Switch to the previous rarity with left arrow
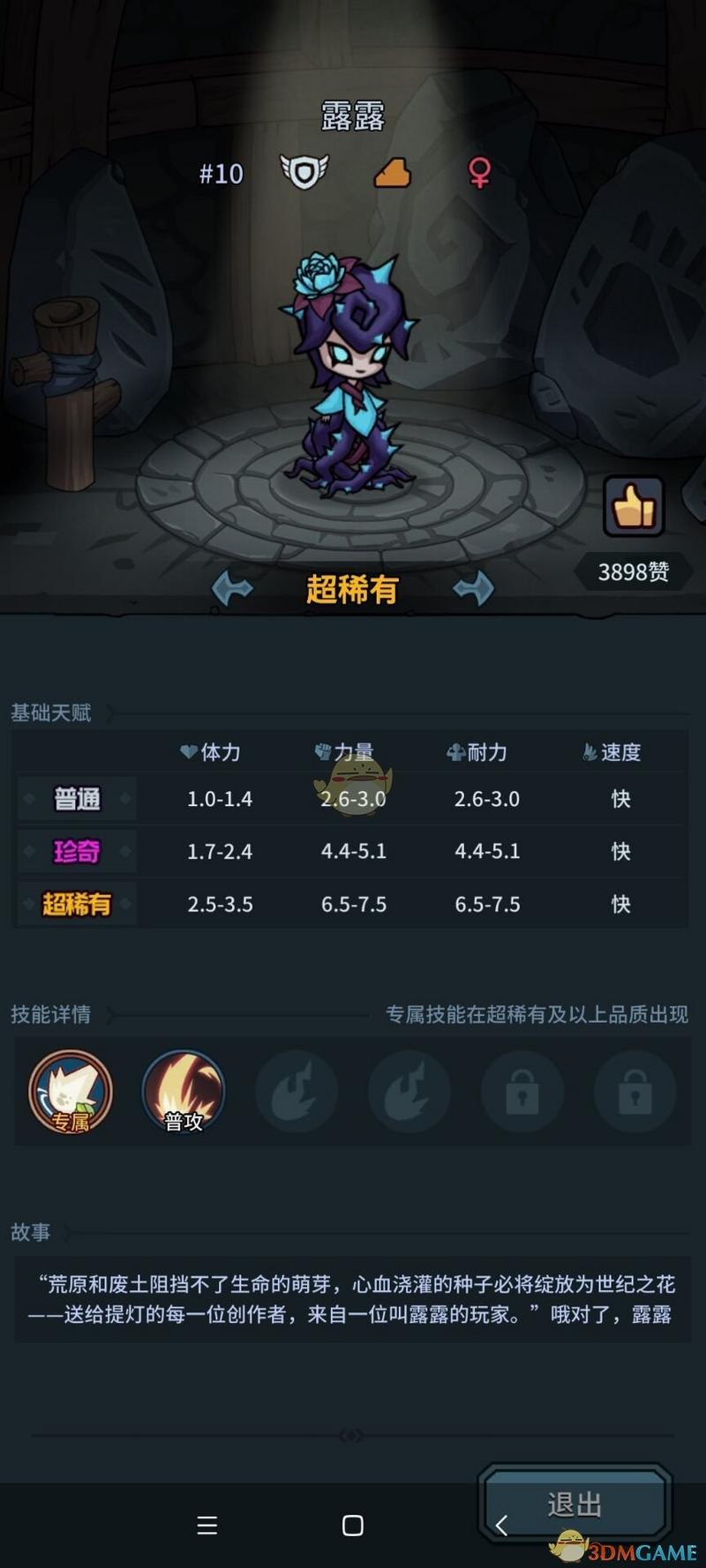Screen dimensions: 706x1568 tap(232, 588)
